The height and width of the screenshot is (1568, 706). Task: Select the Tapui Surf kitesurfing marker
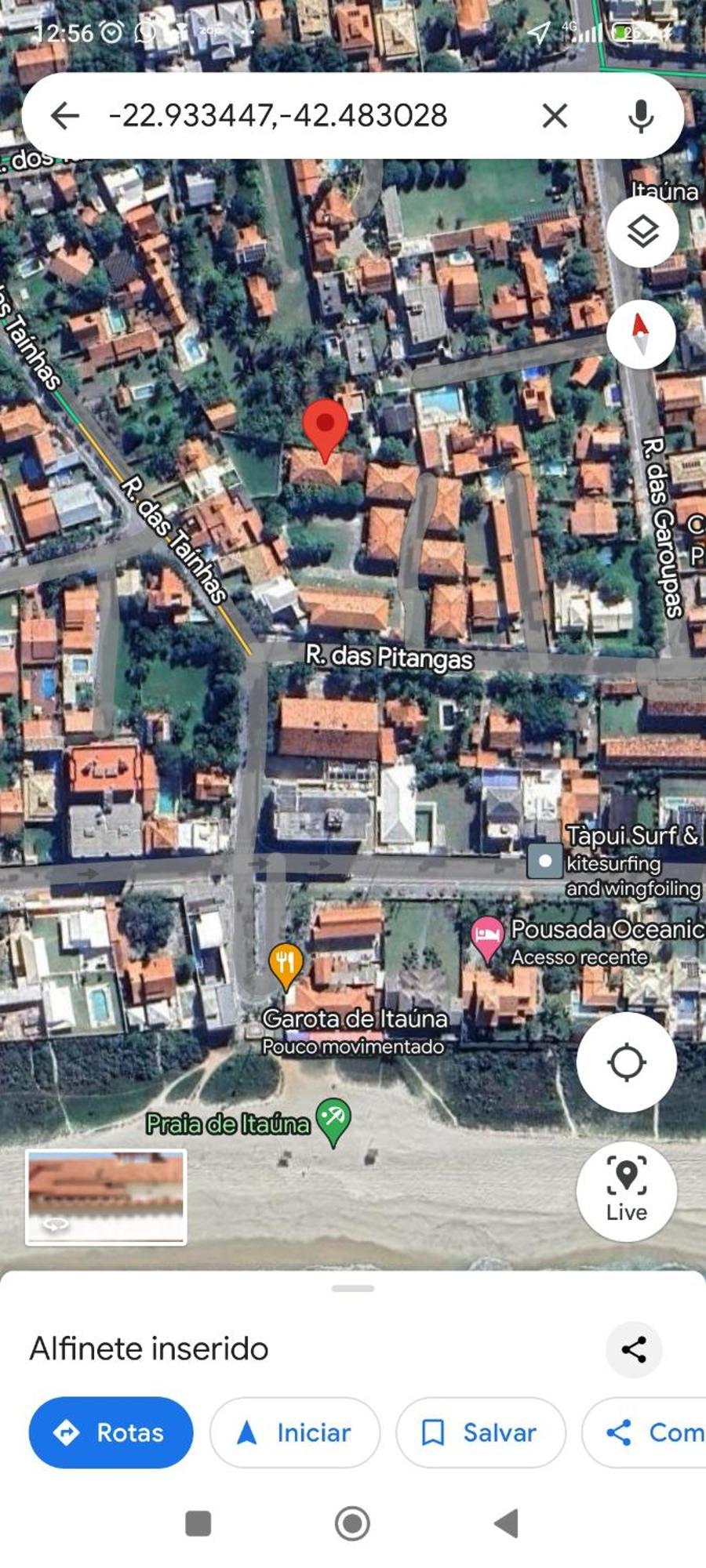click(544, 861)
